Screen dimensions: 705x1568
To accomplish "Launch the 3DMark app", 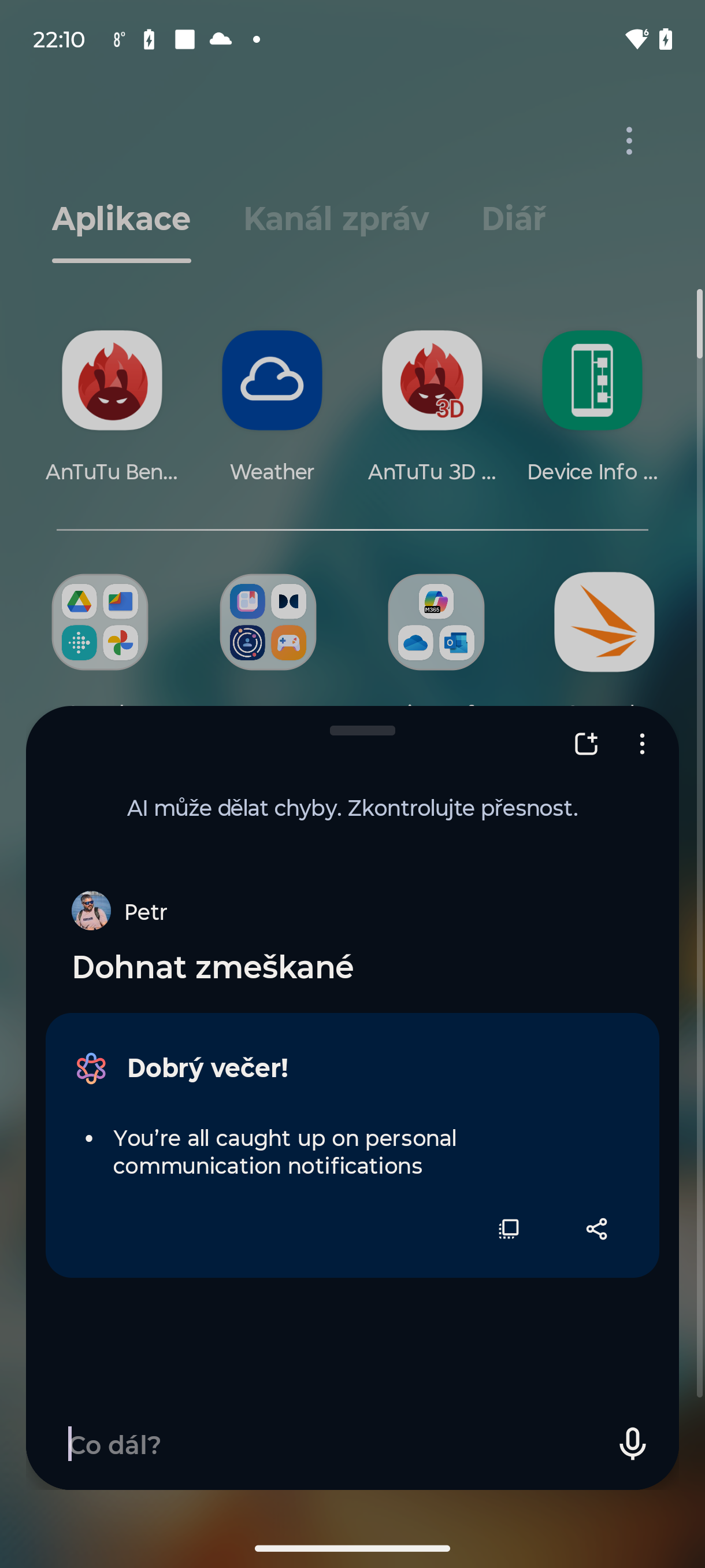I will 604,622.
